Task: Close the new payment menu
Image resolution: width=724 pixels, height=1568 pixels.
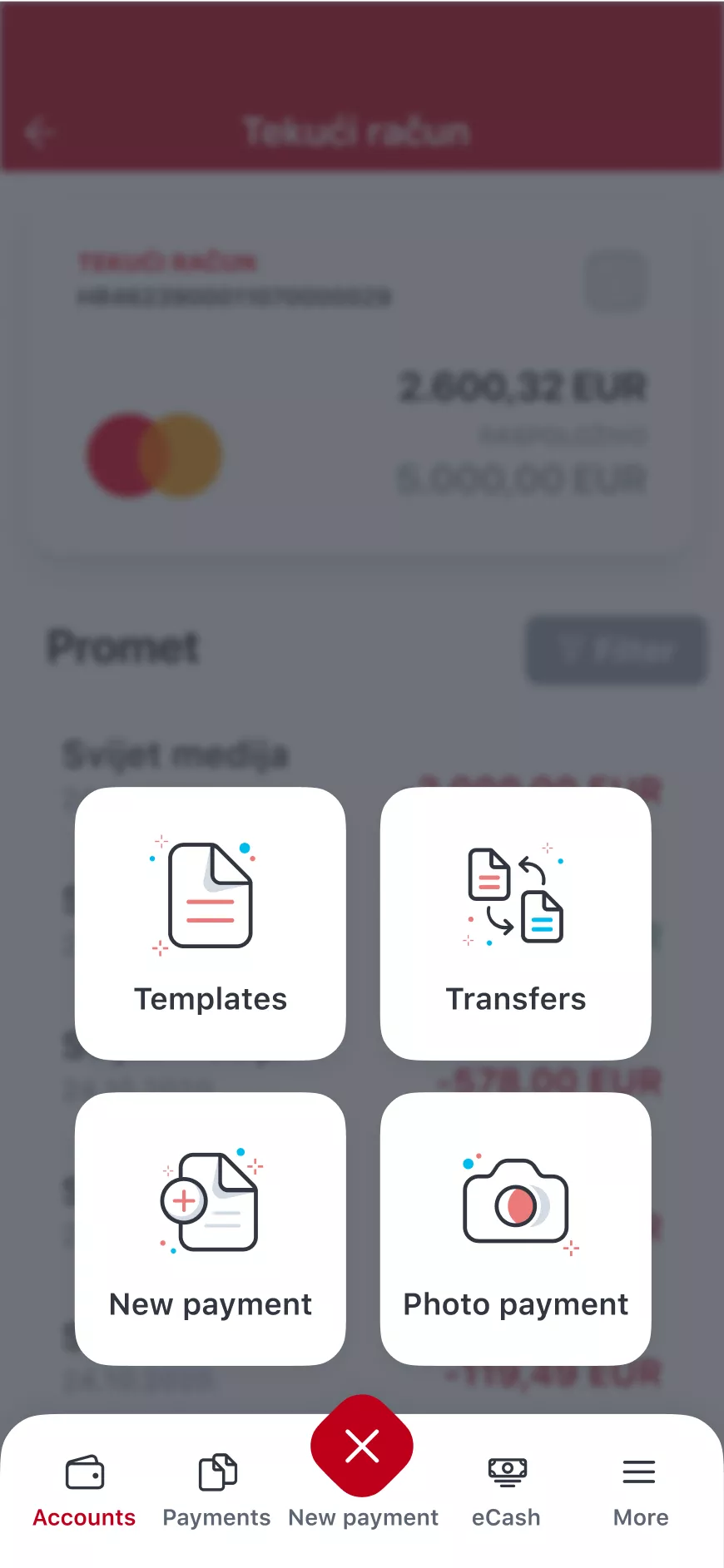Action: click(362, 1447)
